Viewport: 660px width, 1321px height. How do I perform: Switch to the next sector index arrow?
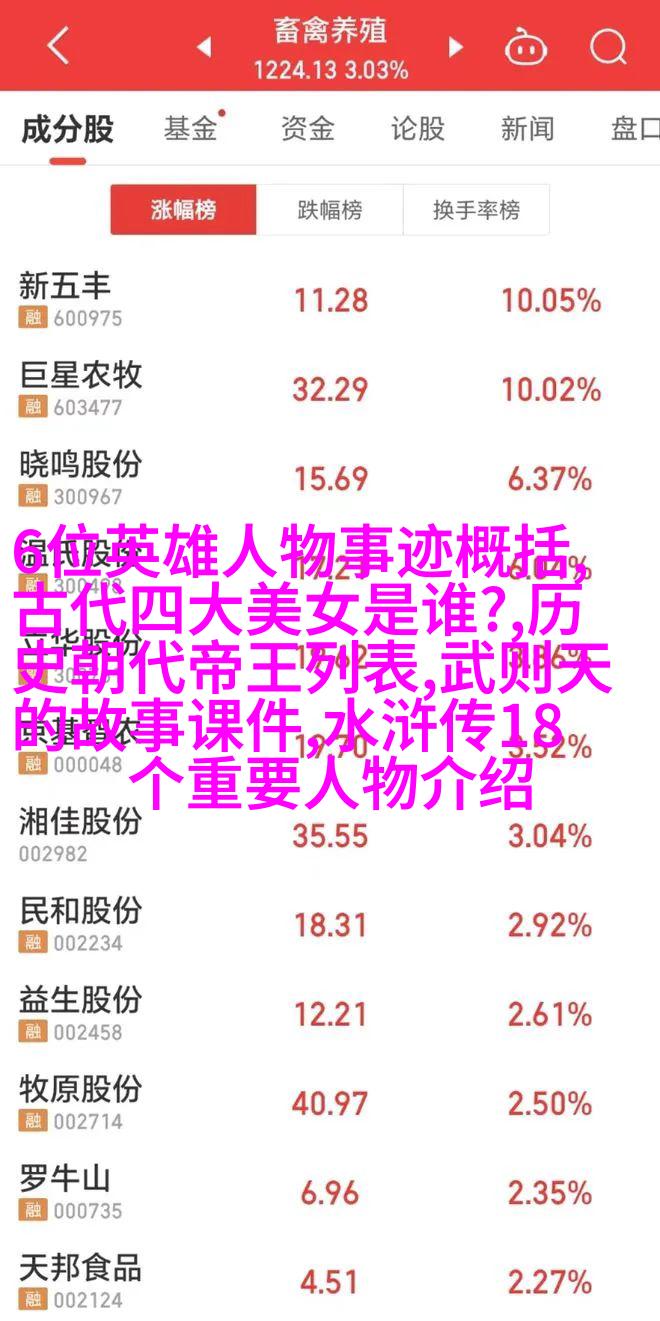[x=456, y=46]
